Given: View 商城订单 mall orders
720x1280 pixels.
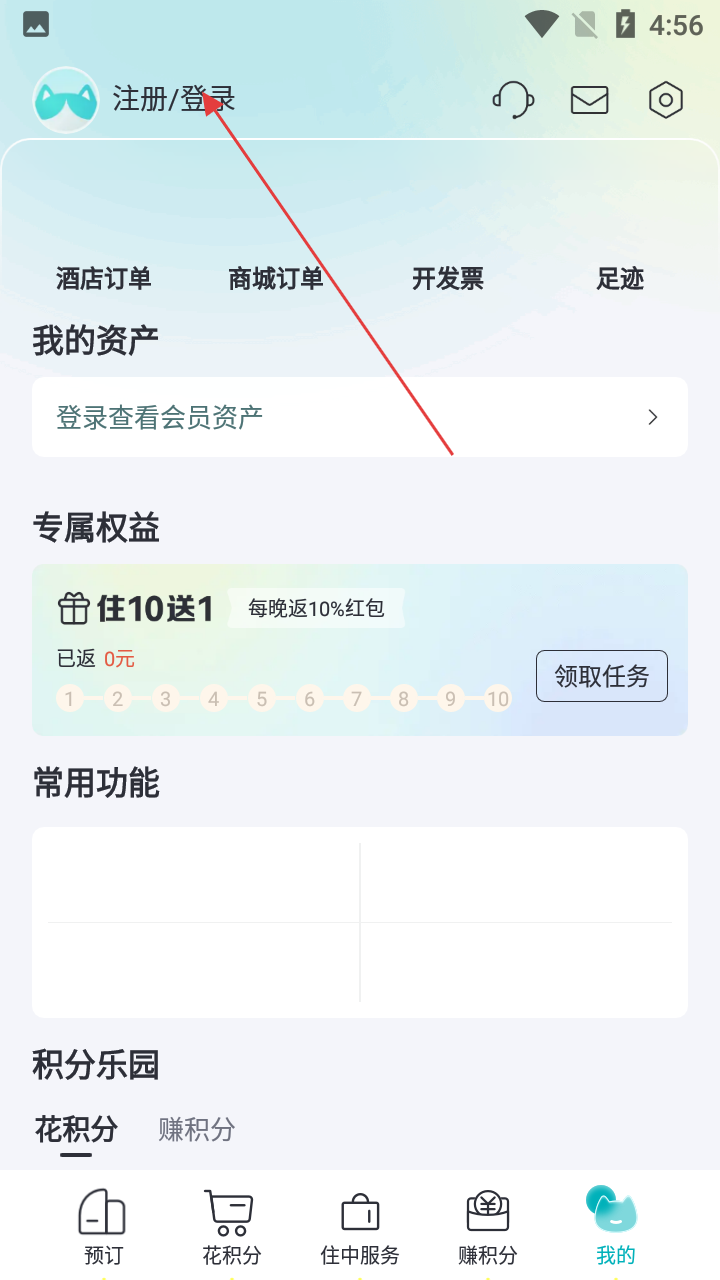Looking at the screenshot, I should pos(276,279).
